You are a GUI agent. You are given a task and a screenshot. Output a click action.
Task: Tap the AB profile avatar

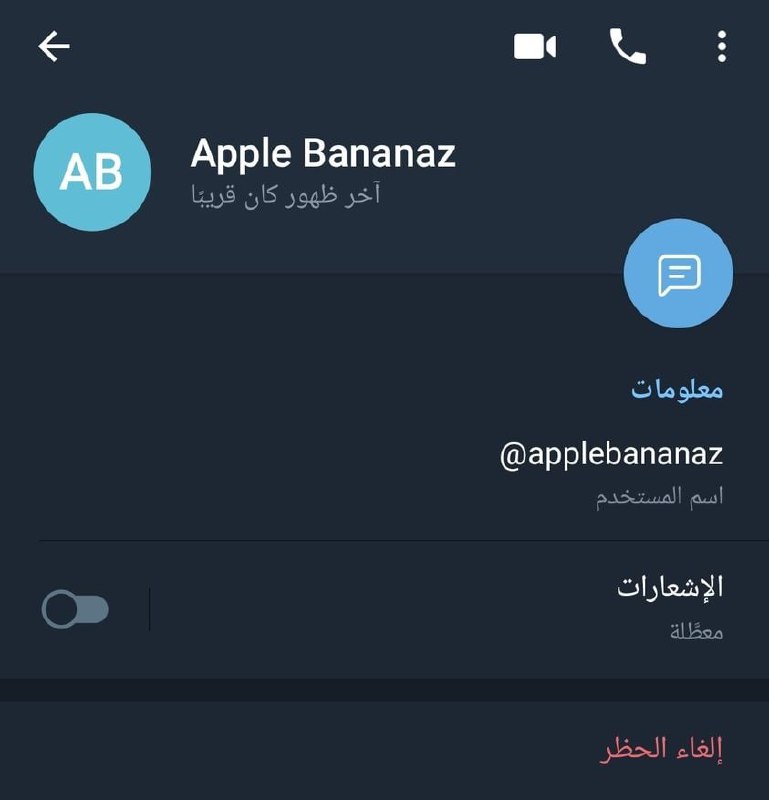click(x=92, y=172)
